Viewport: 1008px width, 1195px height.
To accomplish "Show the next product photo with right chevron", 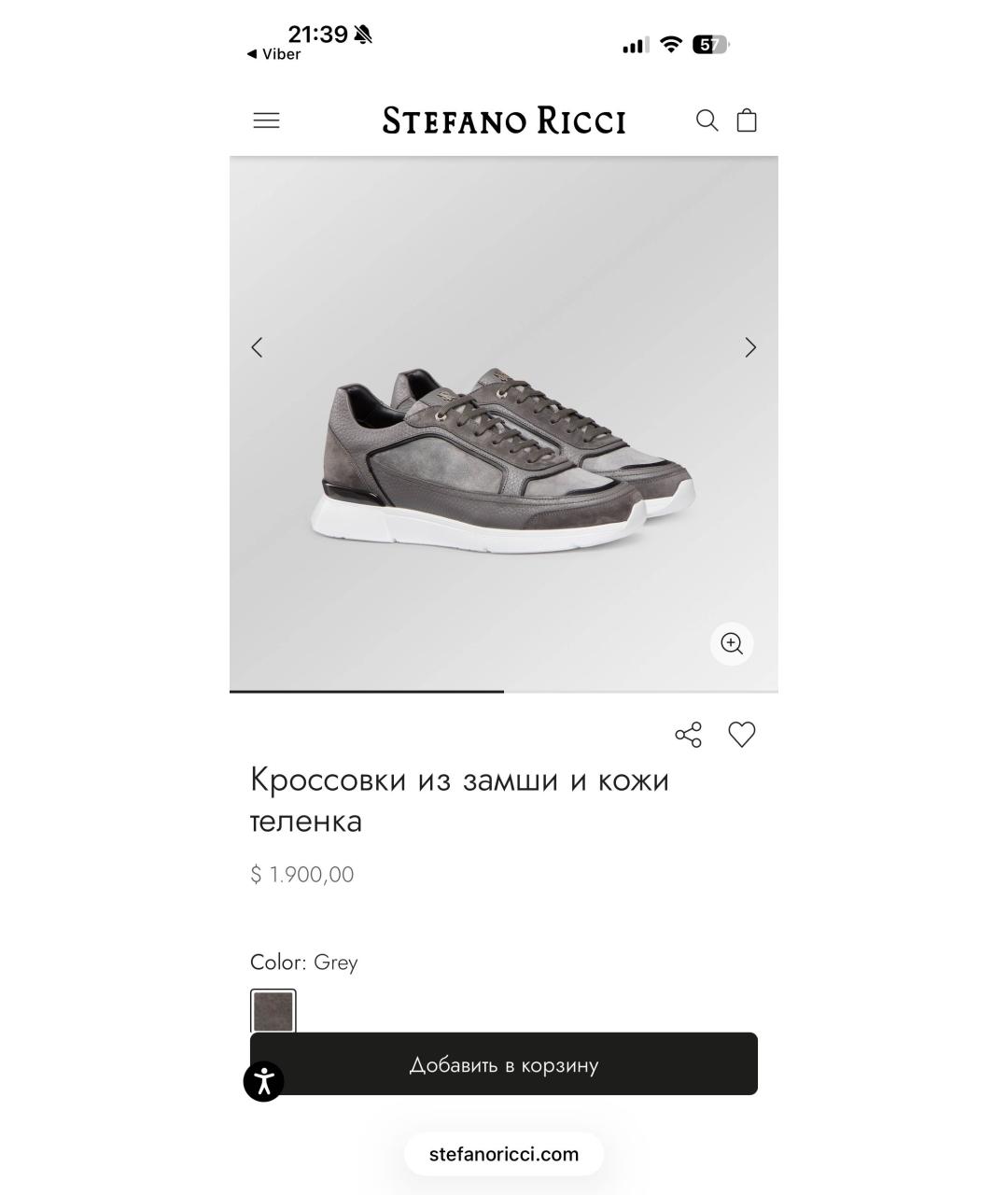I will pyautogui.click(x=750, y=346).
